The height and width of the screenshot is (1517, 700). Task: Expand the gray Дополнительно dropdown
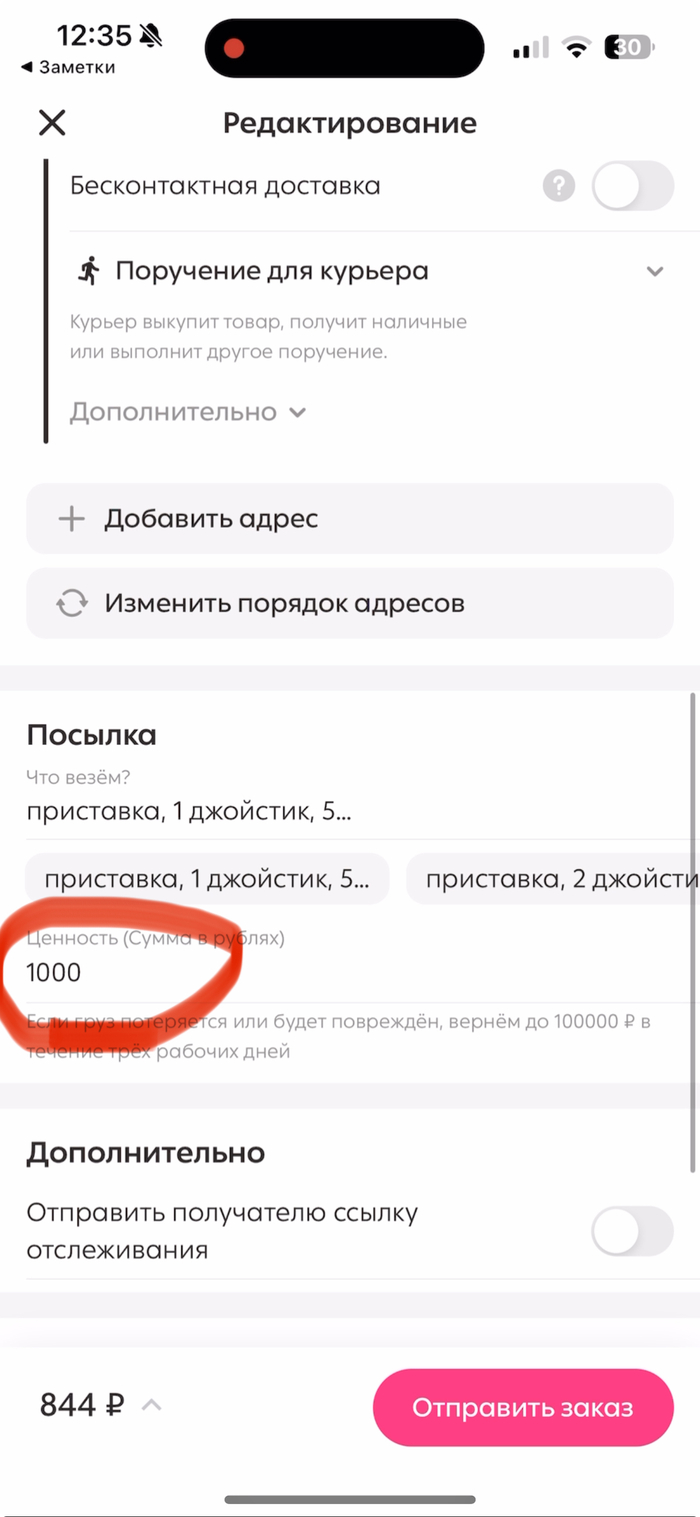pos(188,412)
